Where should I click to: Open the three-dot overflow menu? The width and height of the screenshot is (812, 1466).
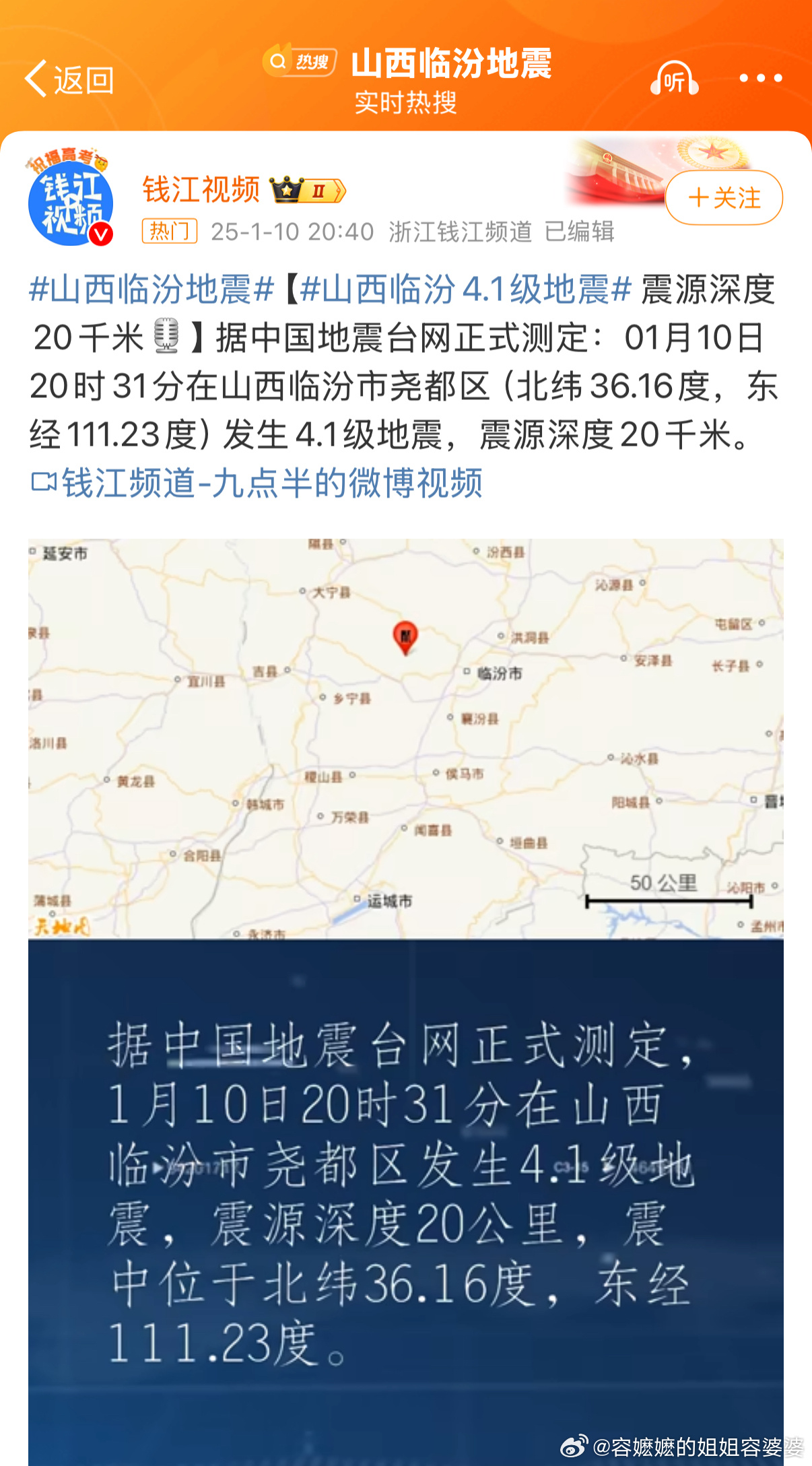[x=760, y=79]
